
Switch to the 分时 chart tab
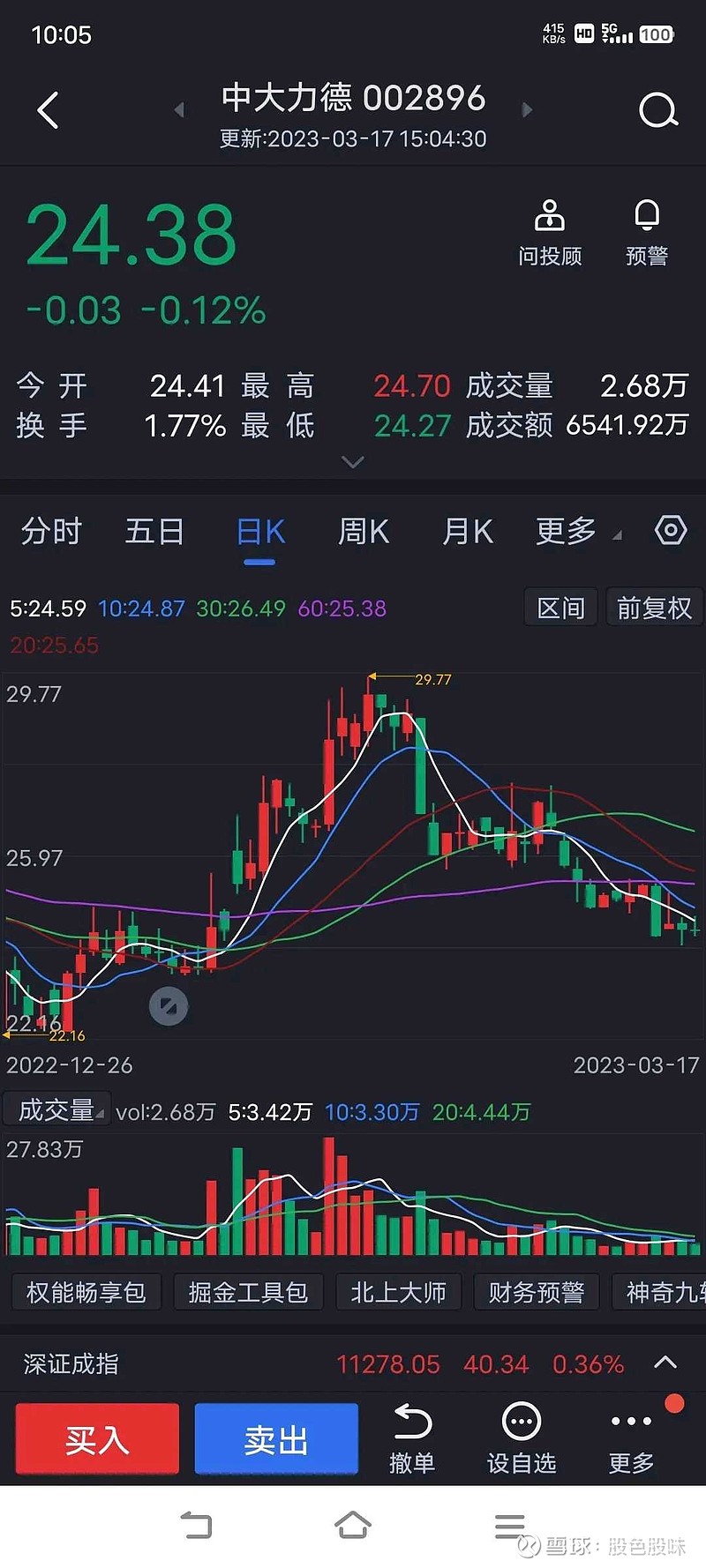51,532
